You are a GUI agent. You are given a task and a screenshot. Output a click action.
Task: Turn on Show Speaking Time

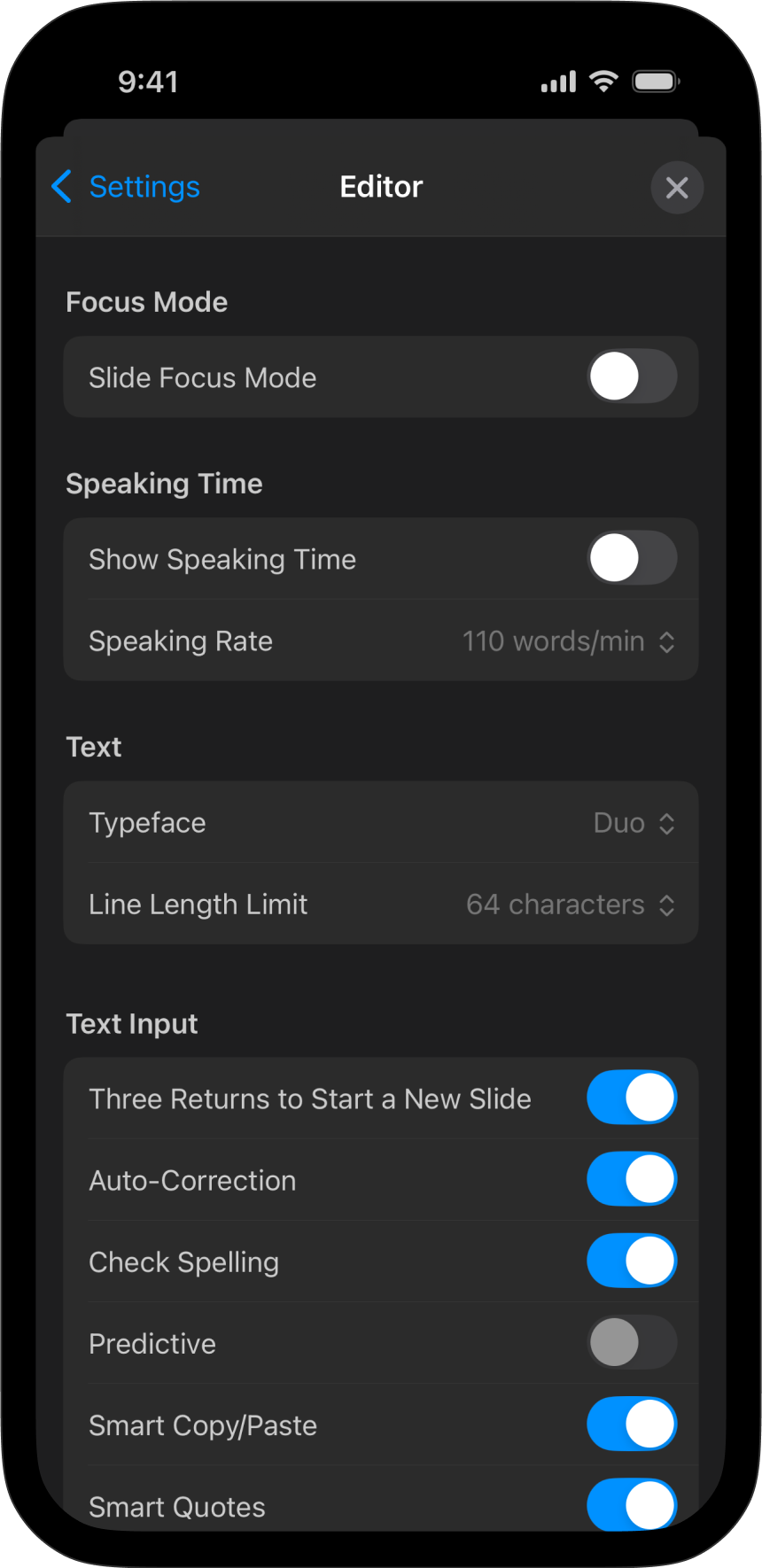click(632, 559)
